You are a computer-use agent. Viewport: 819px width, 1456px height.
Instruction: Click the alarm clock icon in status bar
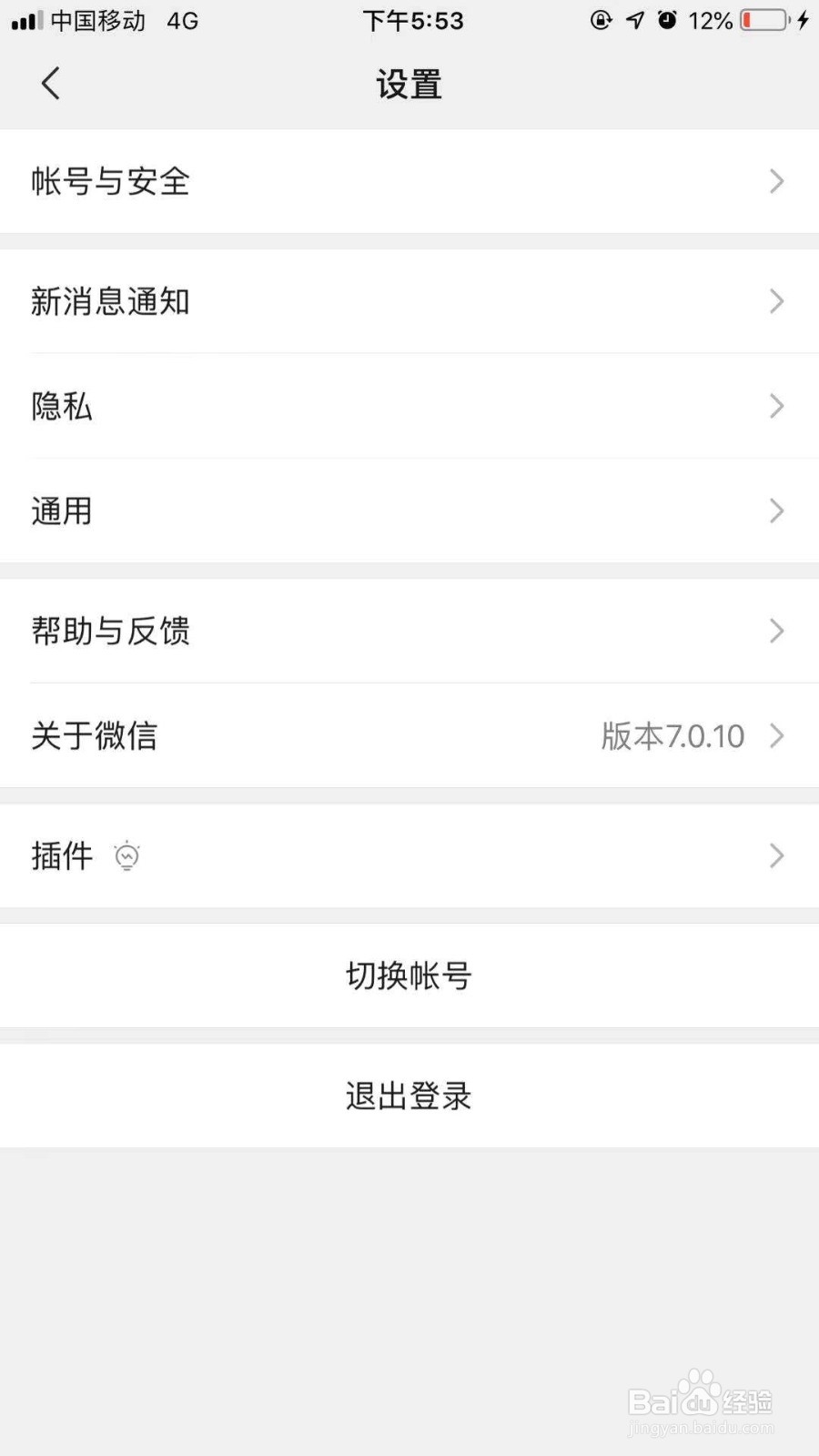coord(667,20)
